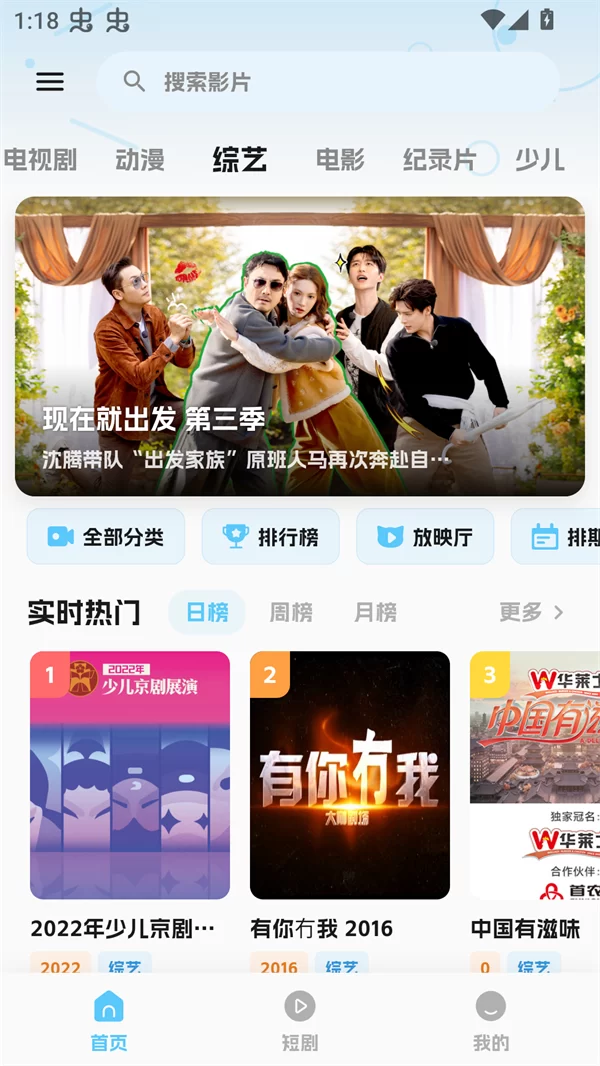Open the hamburger drawer menu
Viewport: 600px width, 1066px height.
(50, 82)
